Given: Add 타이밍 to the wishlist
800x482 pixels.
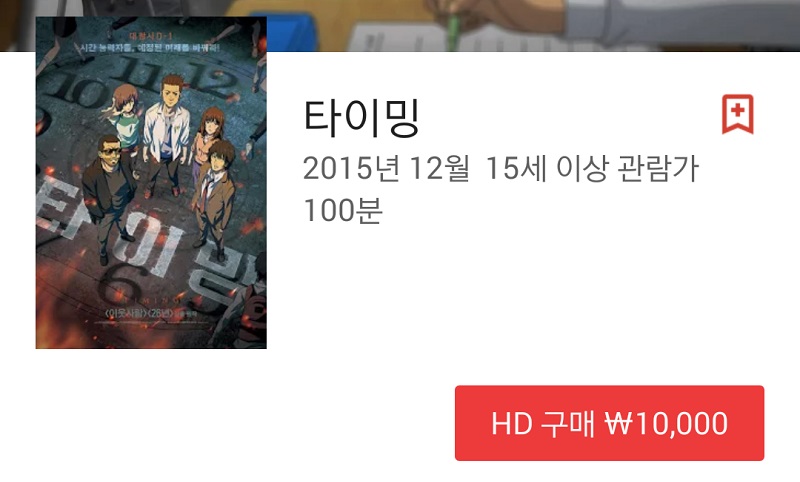Looking at the screenshot, I should 737,115.
